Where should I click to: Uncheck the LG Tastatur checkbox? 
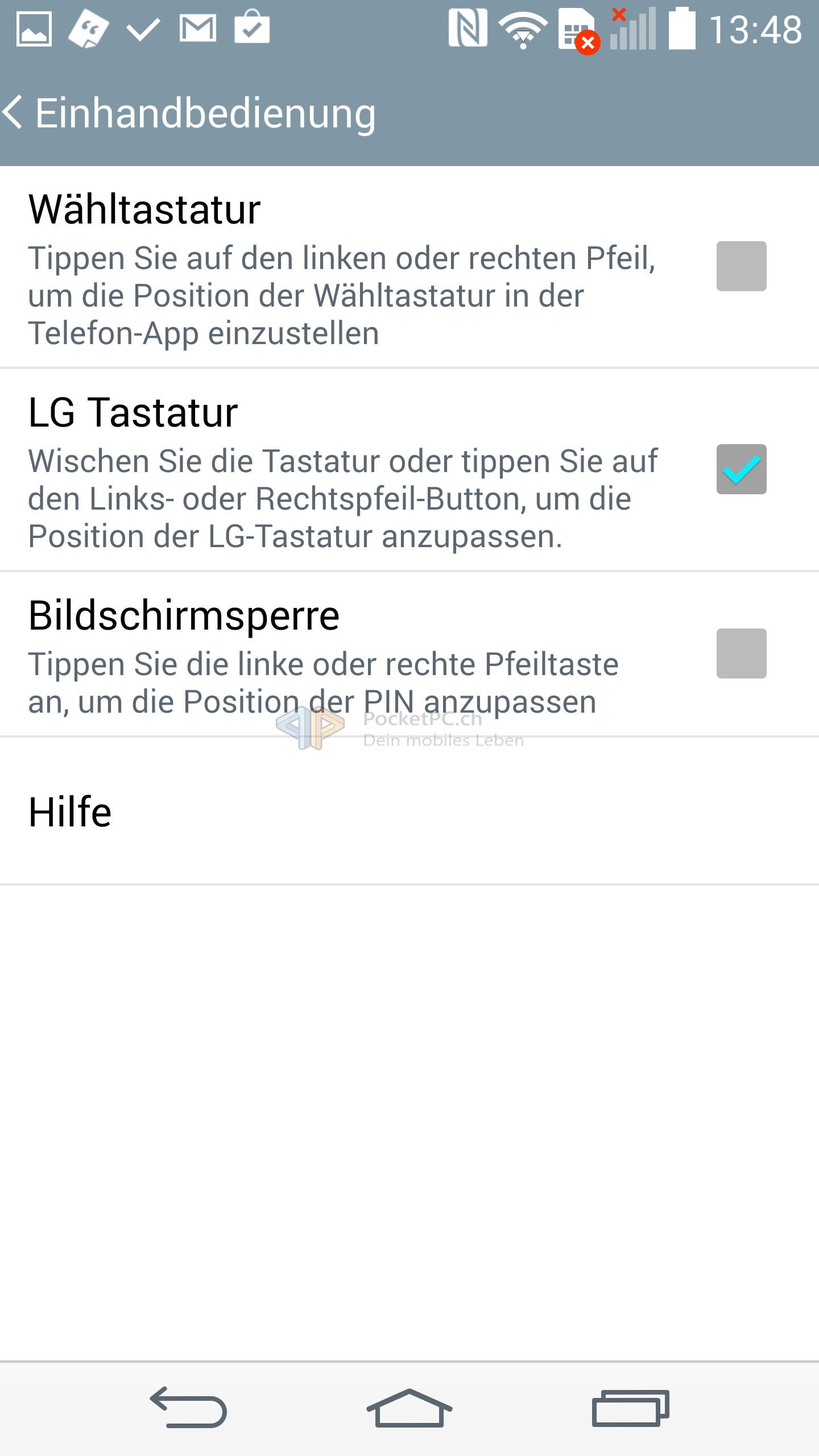741,469
